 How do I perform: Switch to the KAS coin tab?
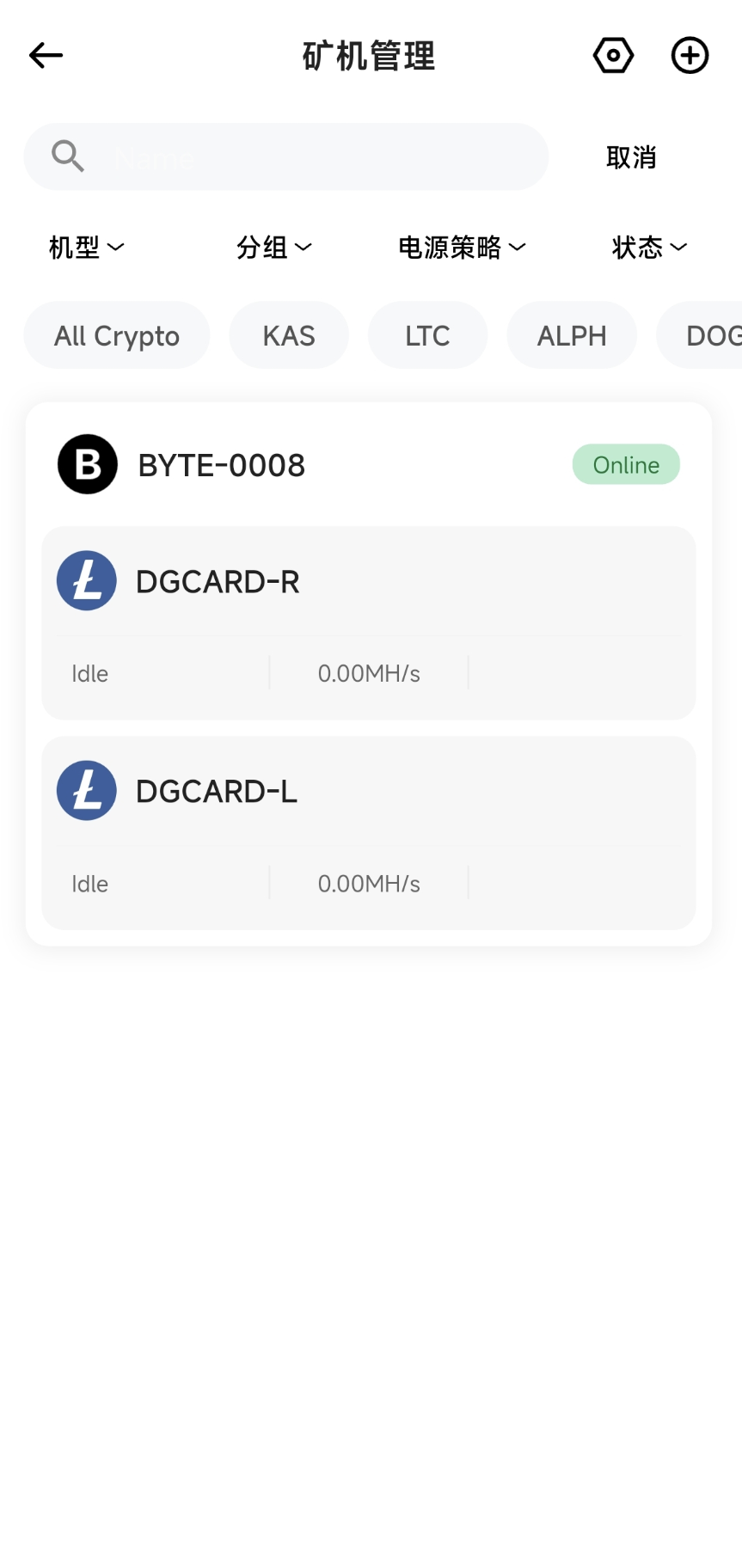click(x=288, y=335)
